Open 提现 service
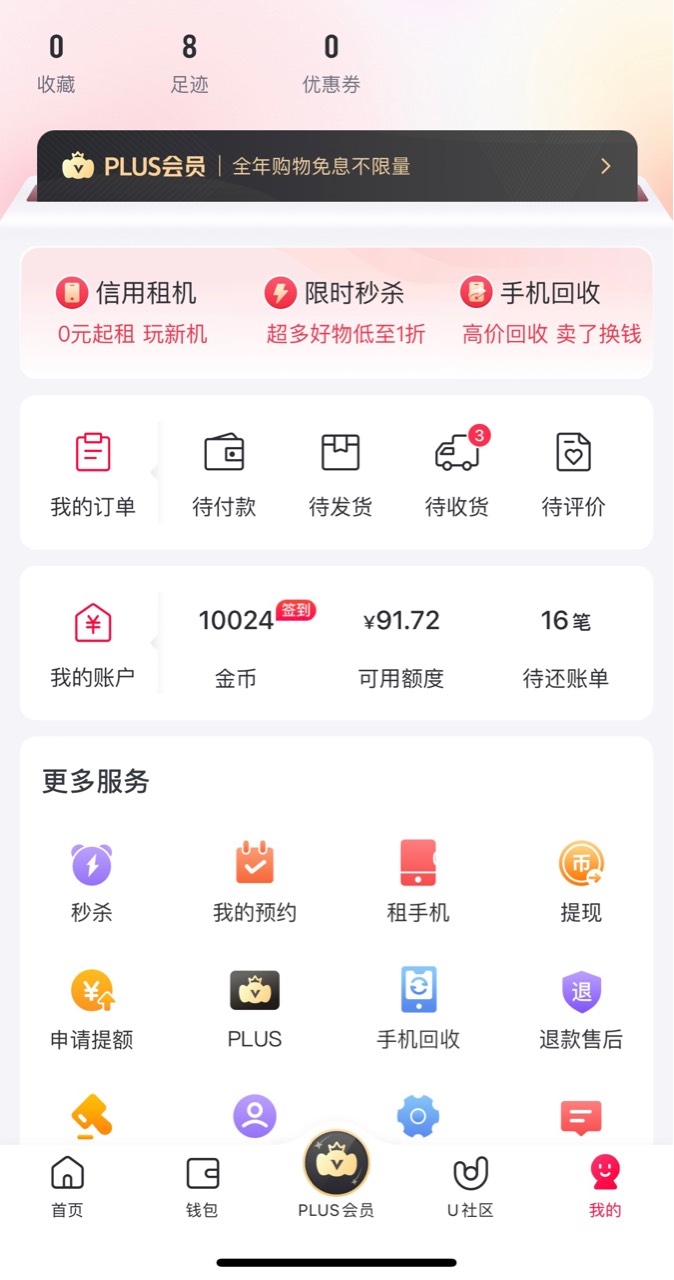Screen dimensions: 674x1280 tap(581, 881)
